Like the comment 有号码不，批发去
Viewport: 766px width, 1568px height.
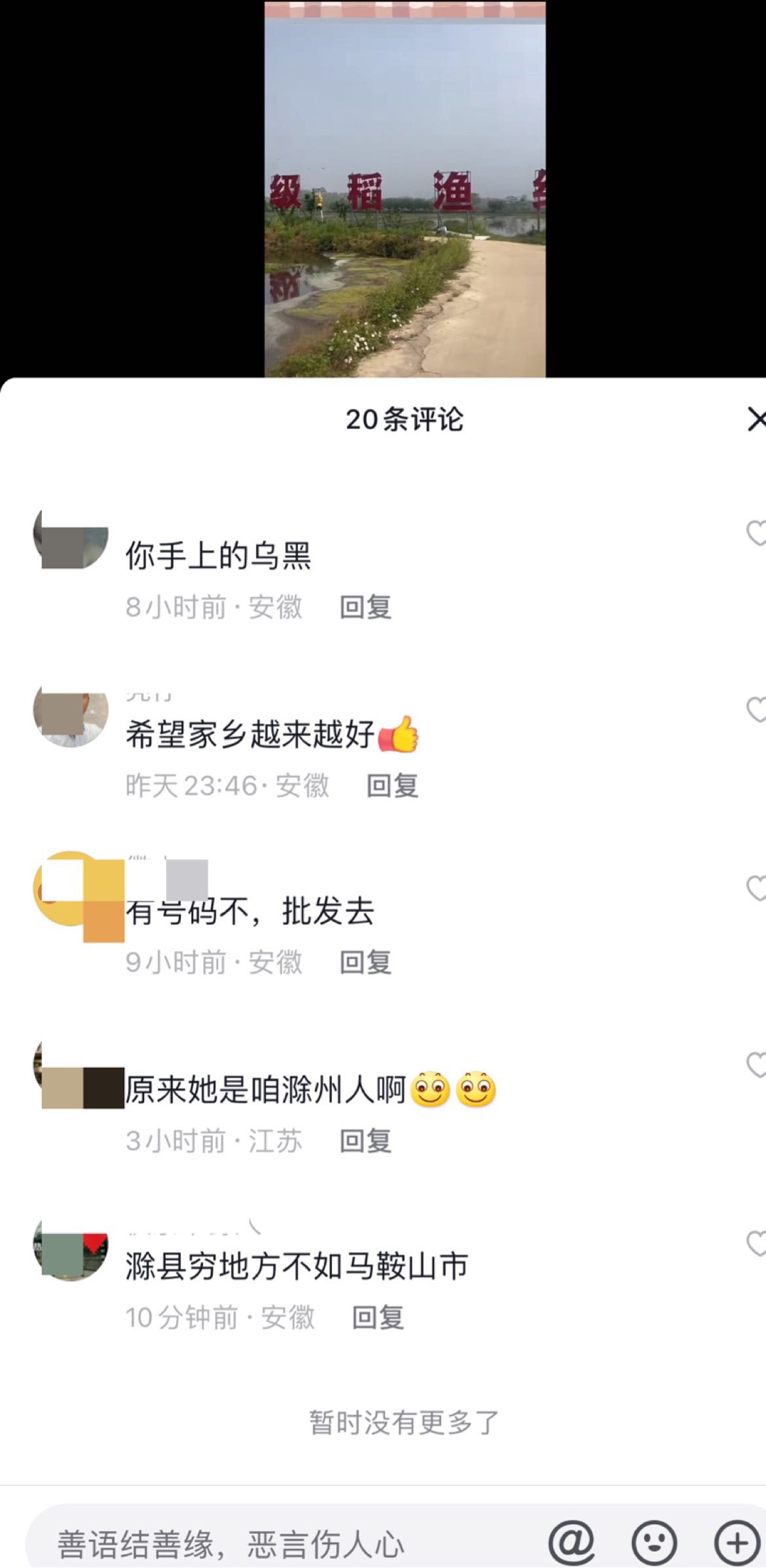click(756, 888)
